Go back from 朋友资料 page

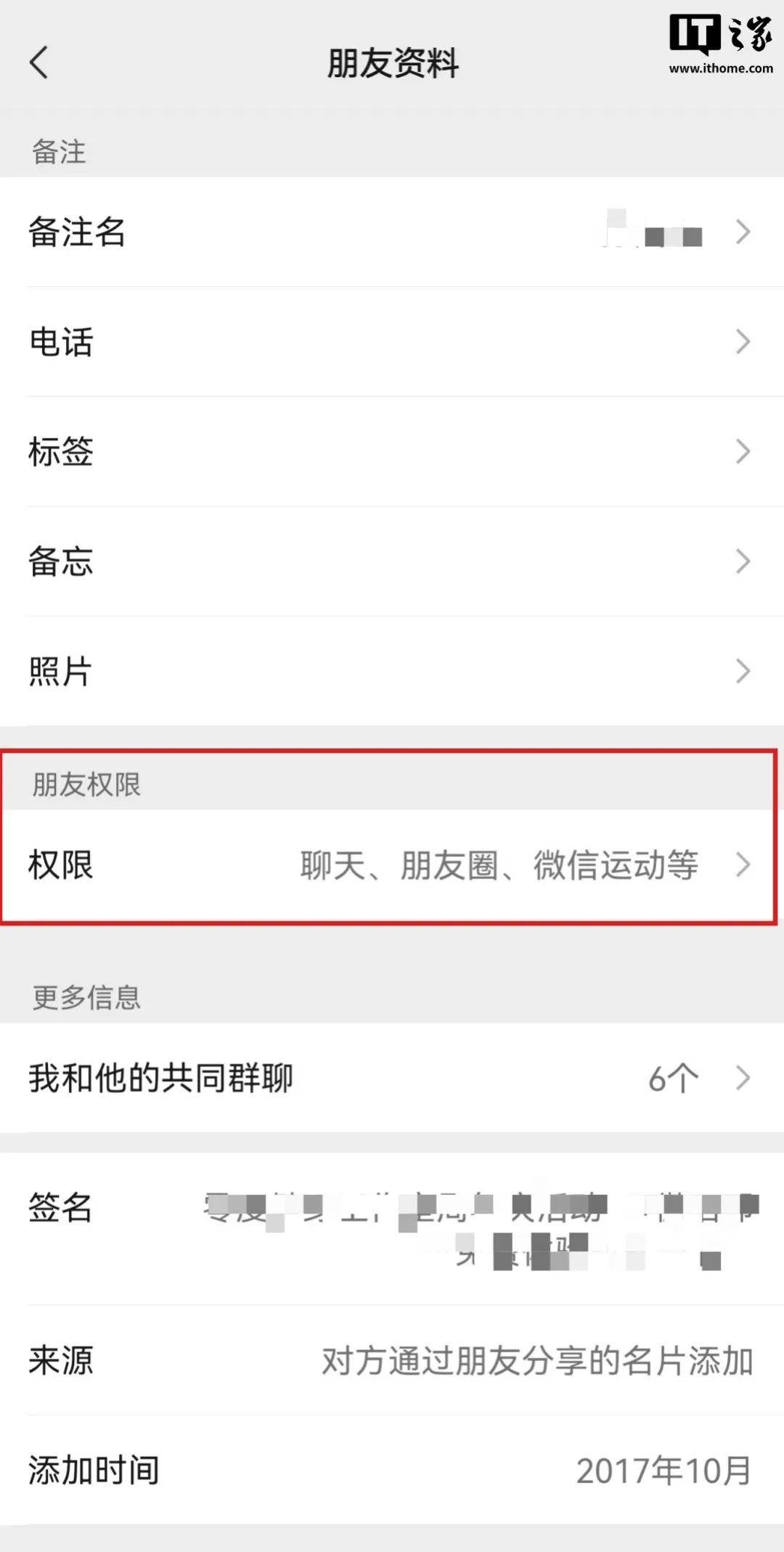coord(39,62)
